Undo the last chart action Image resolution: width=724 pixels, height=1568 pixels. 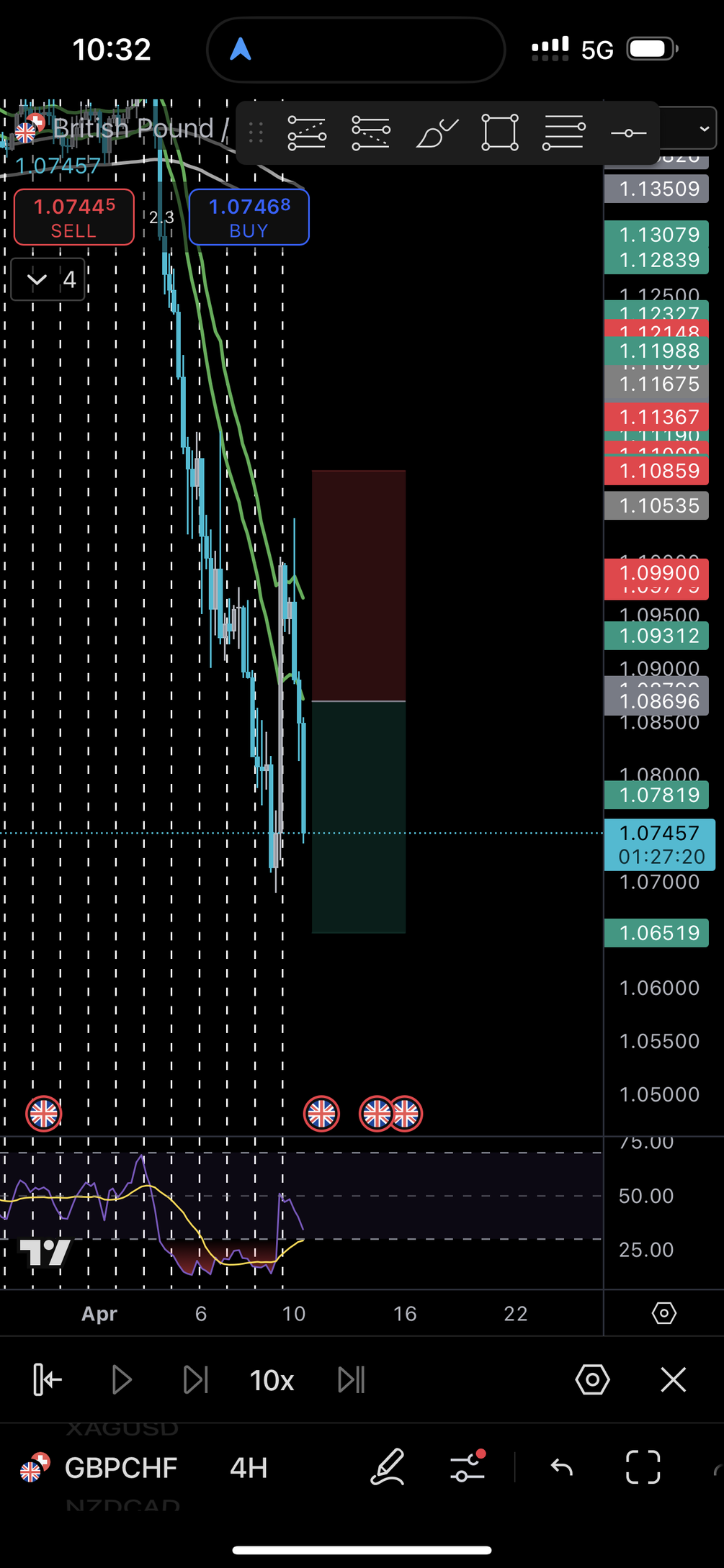(x=561, y=1468)
